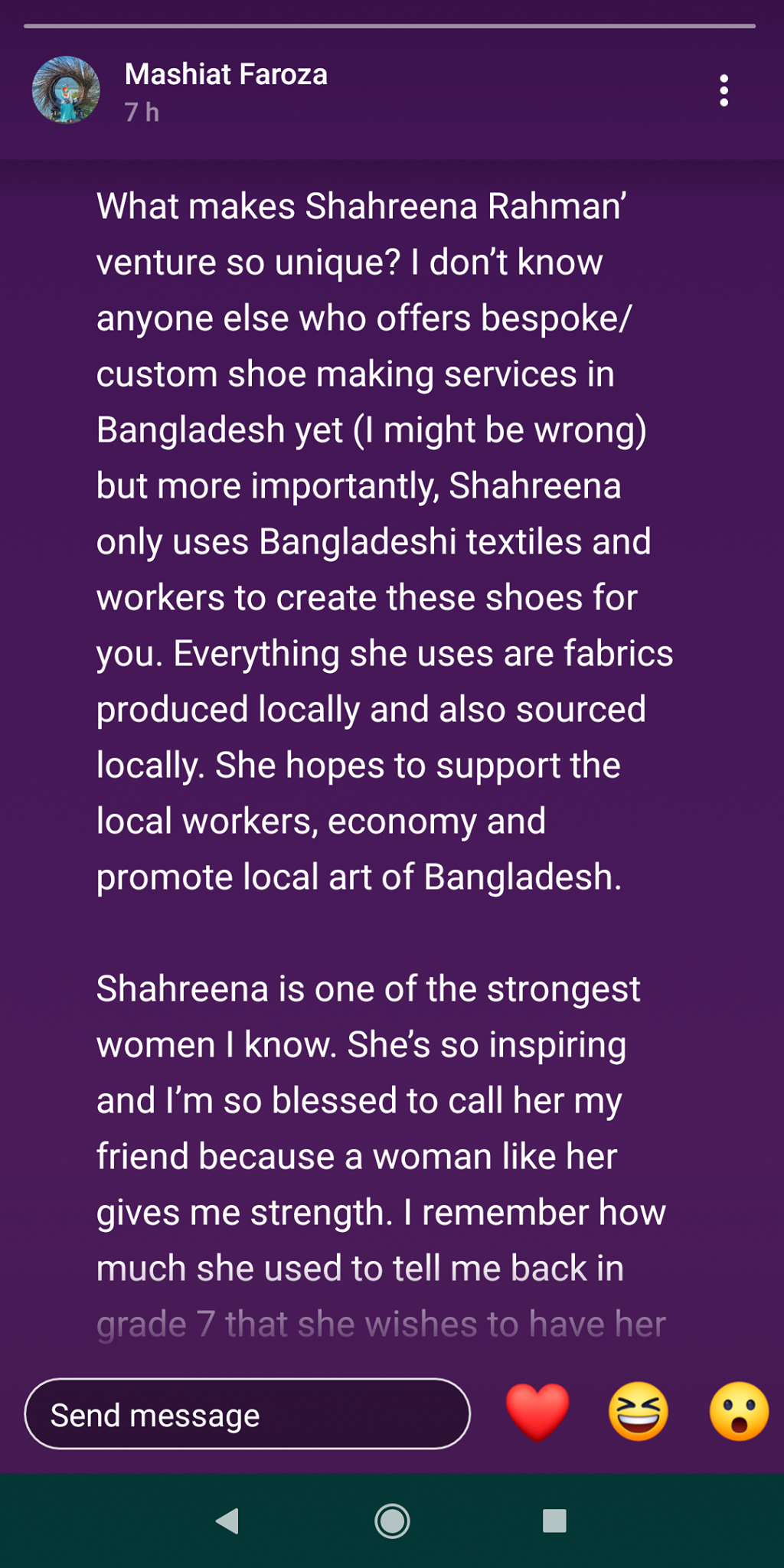This screenshot has width=784, height=1568.
Task: React with the surprised wow emoji
Action: (738, 1413)
